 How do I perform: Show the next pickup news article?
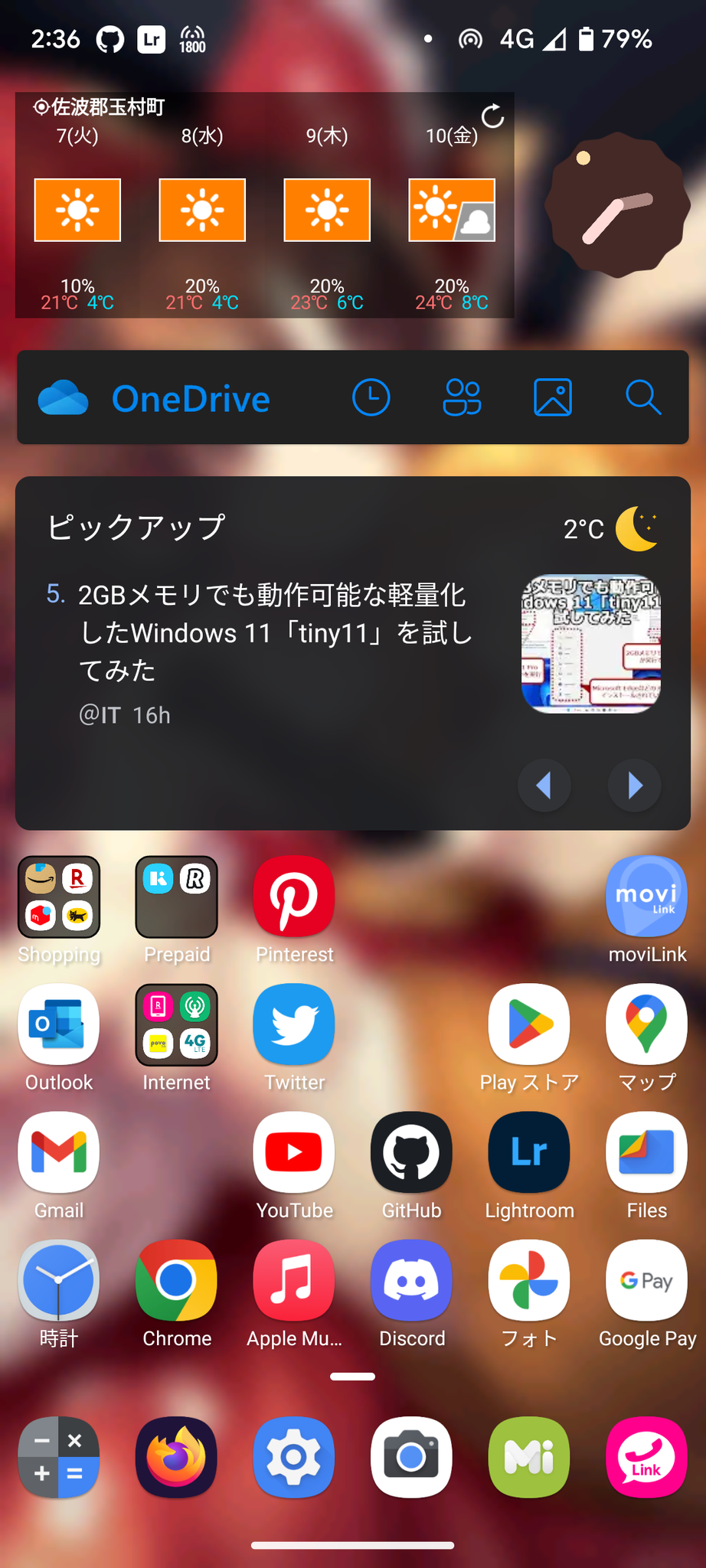[634, 785]
